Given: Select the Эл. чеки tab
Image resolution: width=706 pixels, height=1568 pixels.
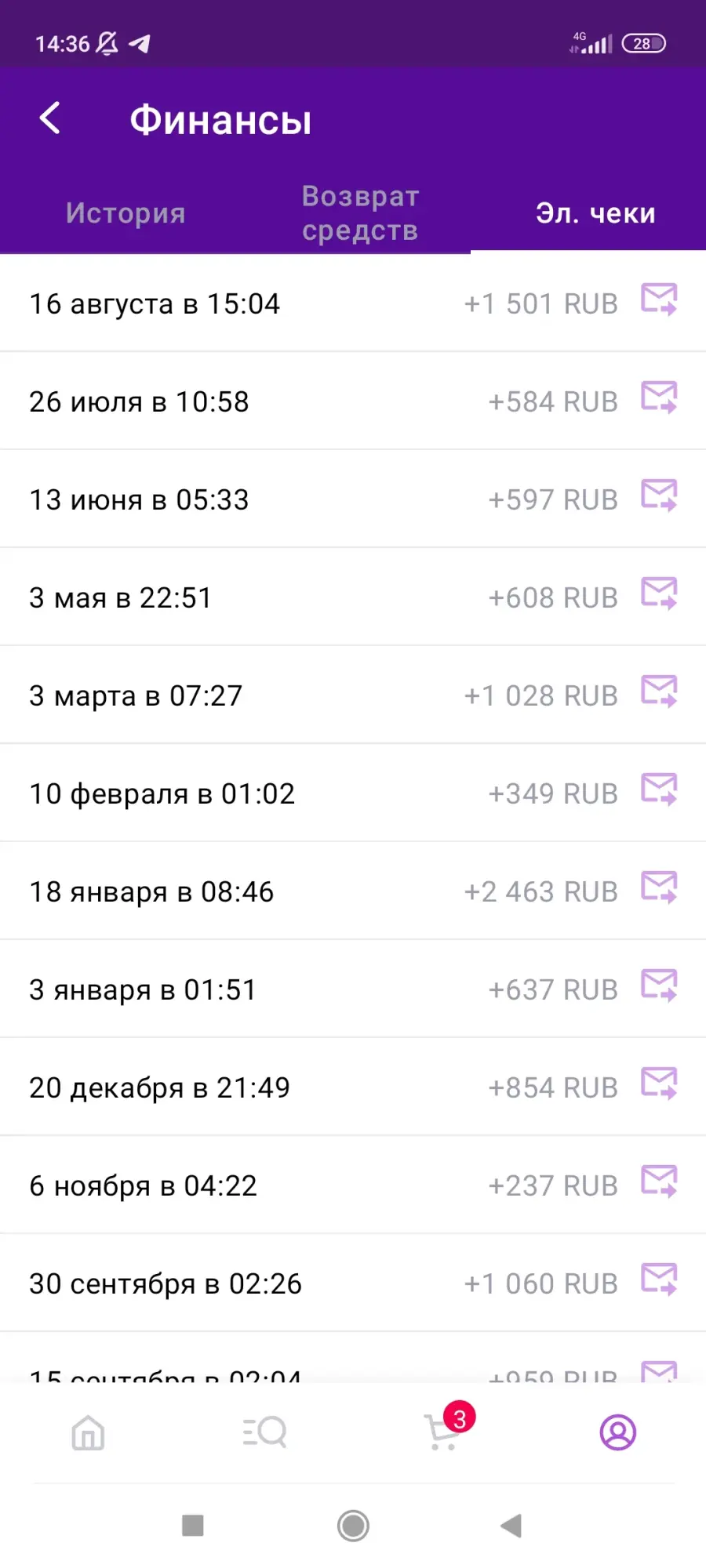Looking at the screenshot, I should pyautogui.click(x=595, y=213).
